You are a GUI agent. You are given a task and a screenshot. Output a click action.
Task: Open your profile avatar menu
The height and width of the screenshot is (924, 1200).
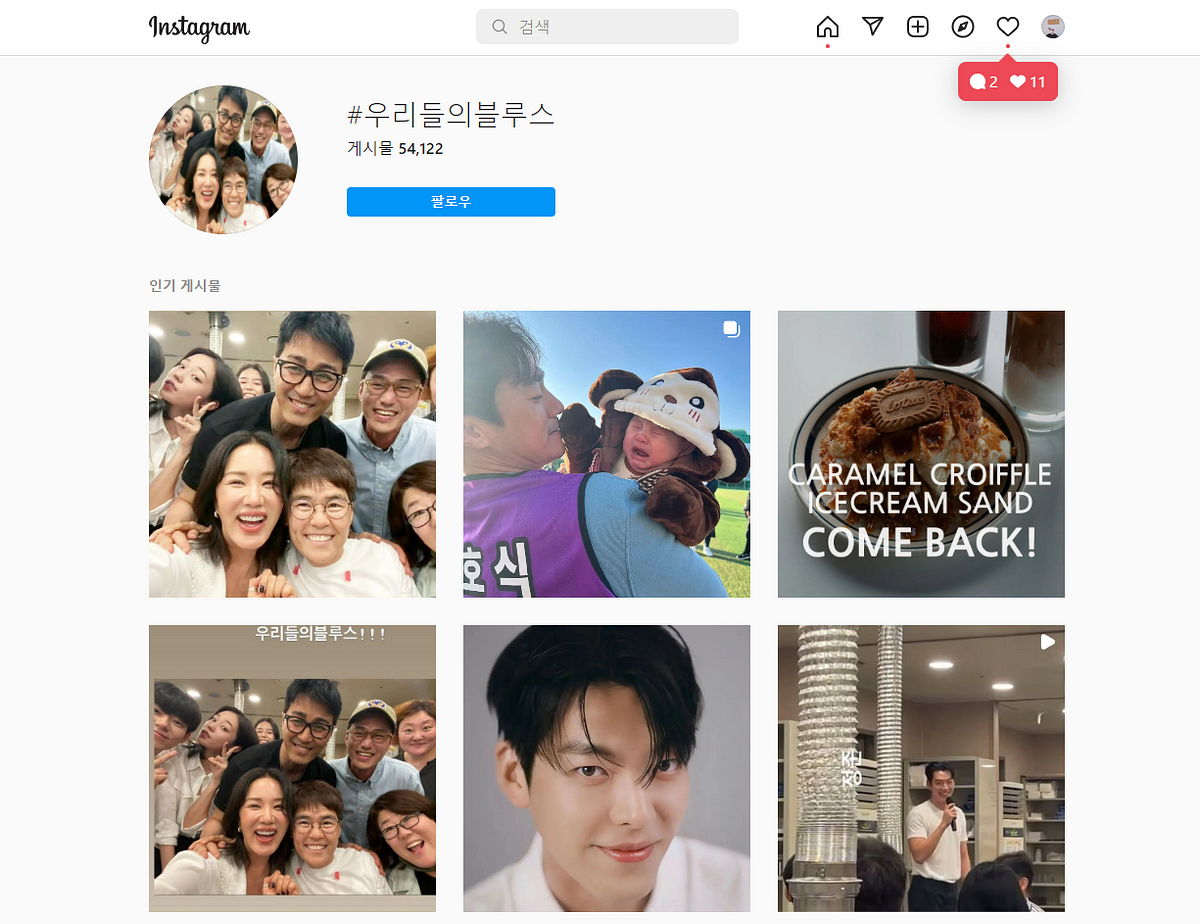pos(1053,27)
